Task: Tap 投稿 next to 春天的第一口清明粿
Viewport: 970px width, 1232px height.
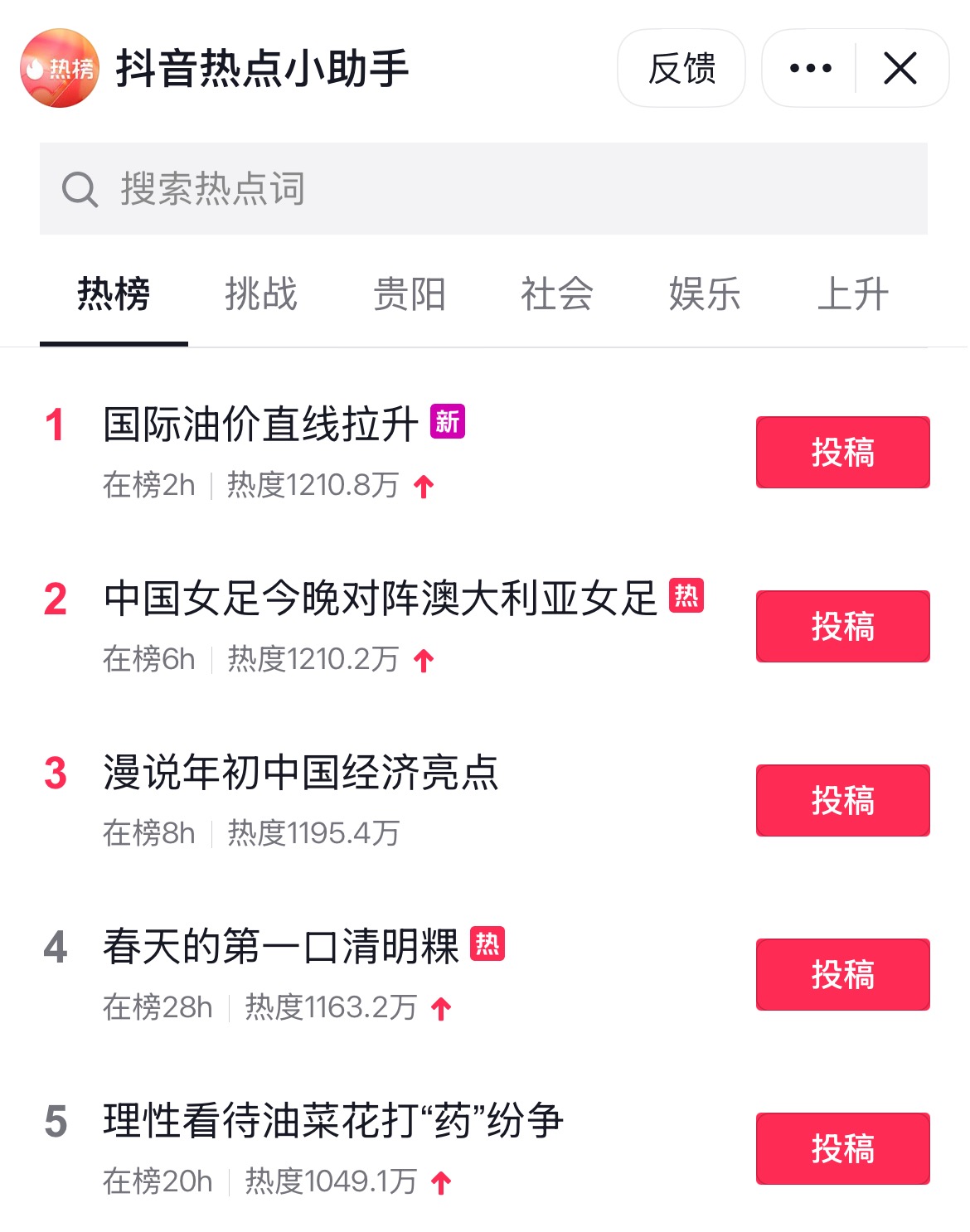Action: click(x=842, y=975)
